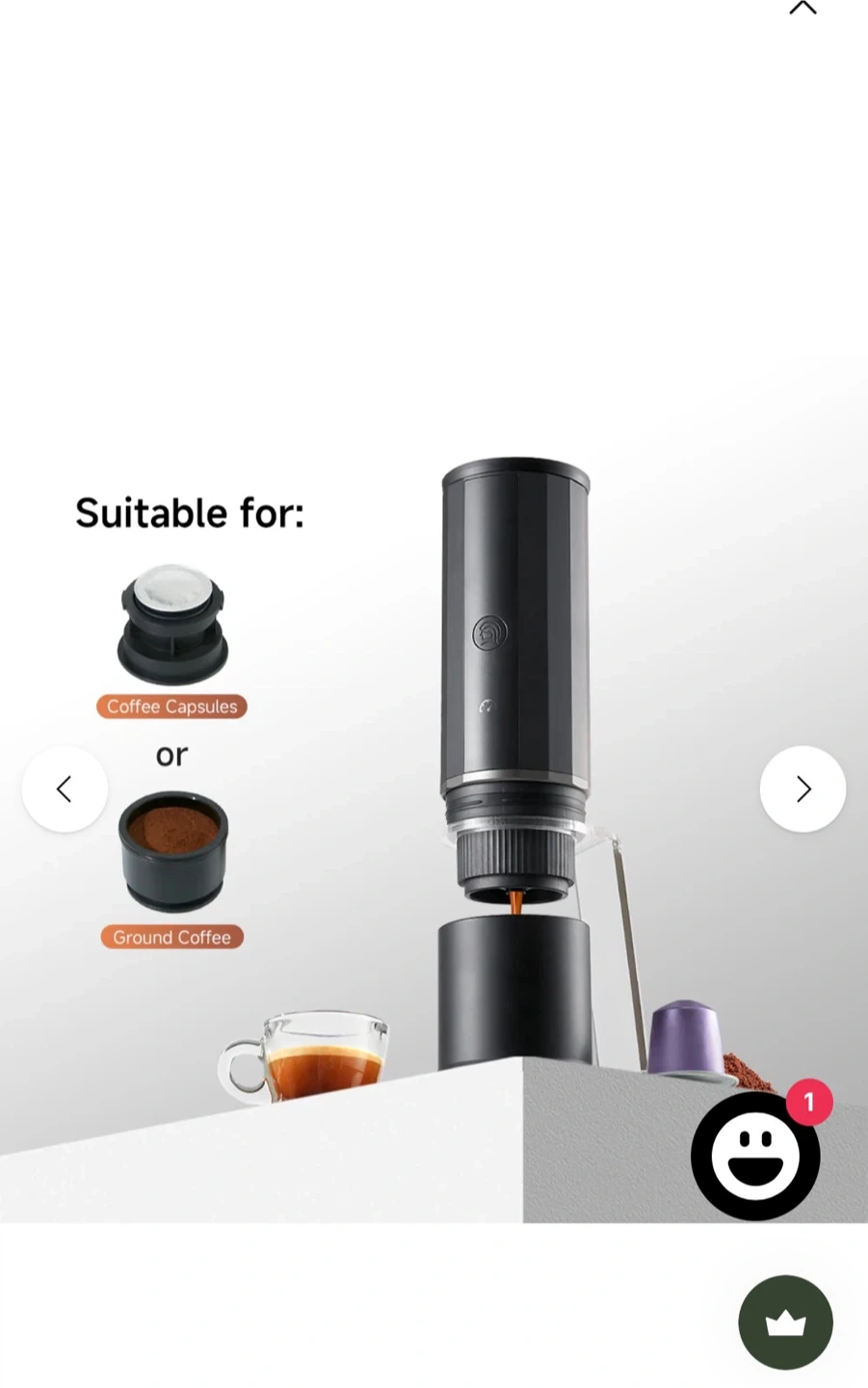The height and width of the screenshot is (1388, 868).
Task: Open the chat widget with one notification
Action: tap(756, 1155)
